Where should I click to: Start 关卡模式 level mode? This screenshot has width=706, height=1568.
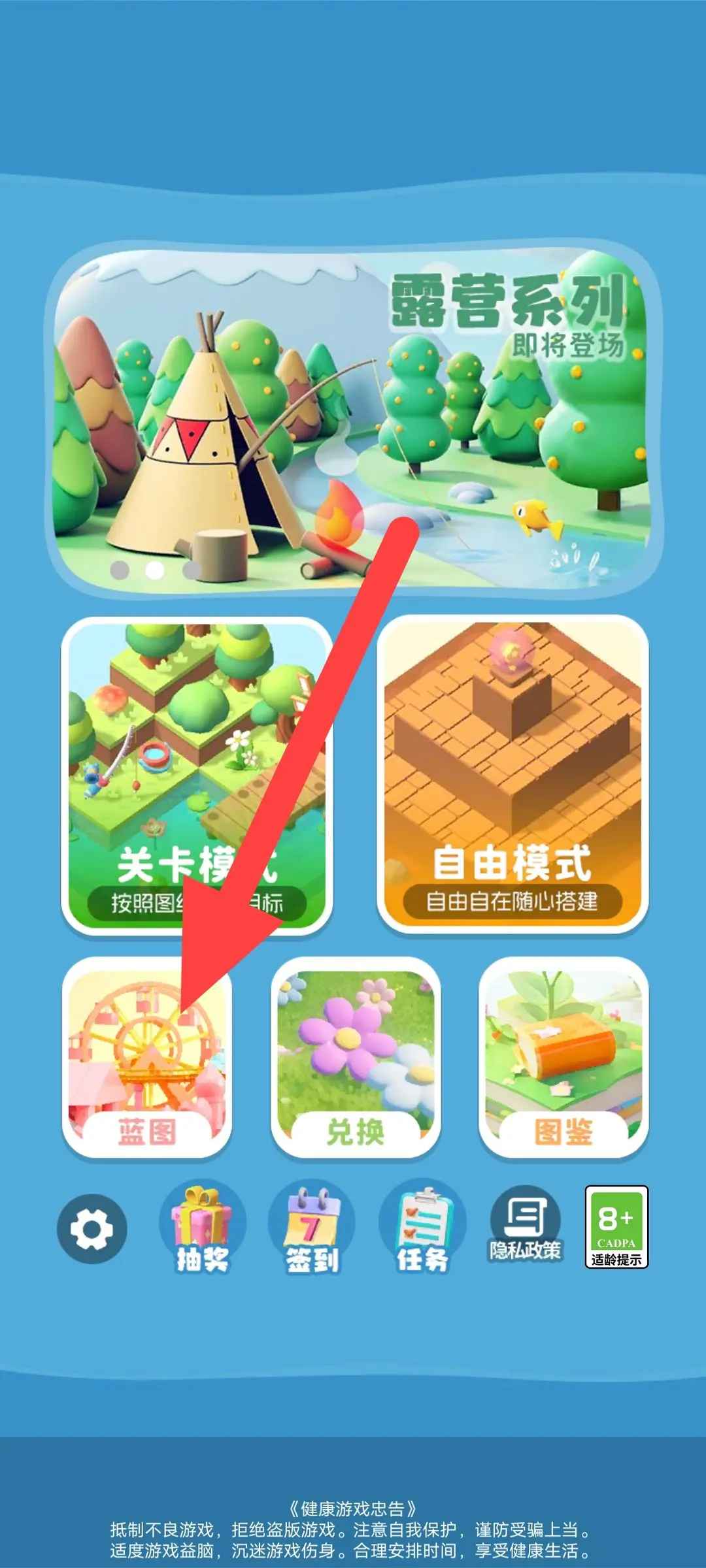click(x=196, y=774)
